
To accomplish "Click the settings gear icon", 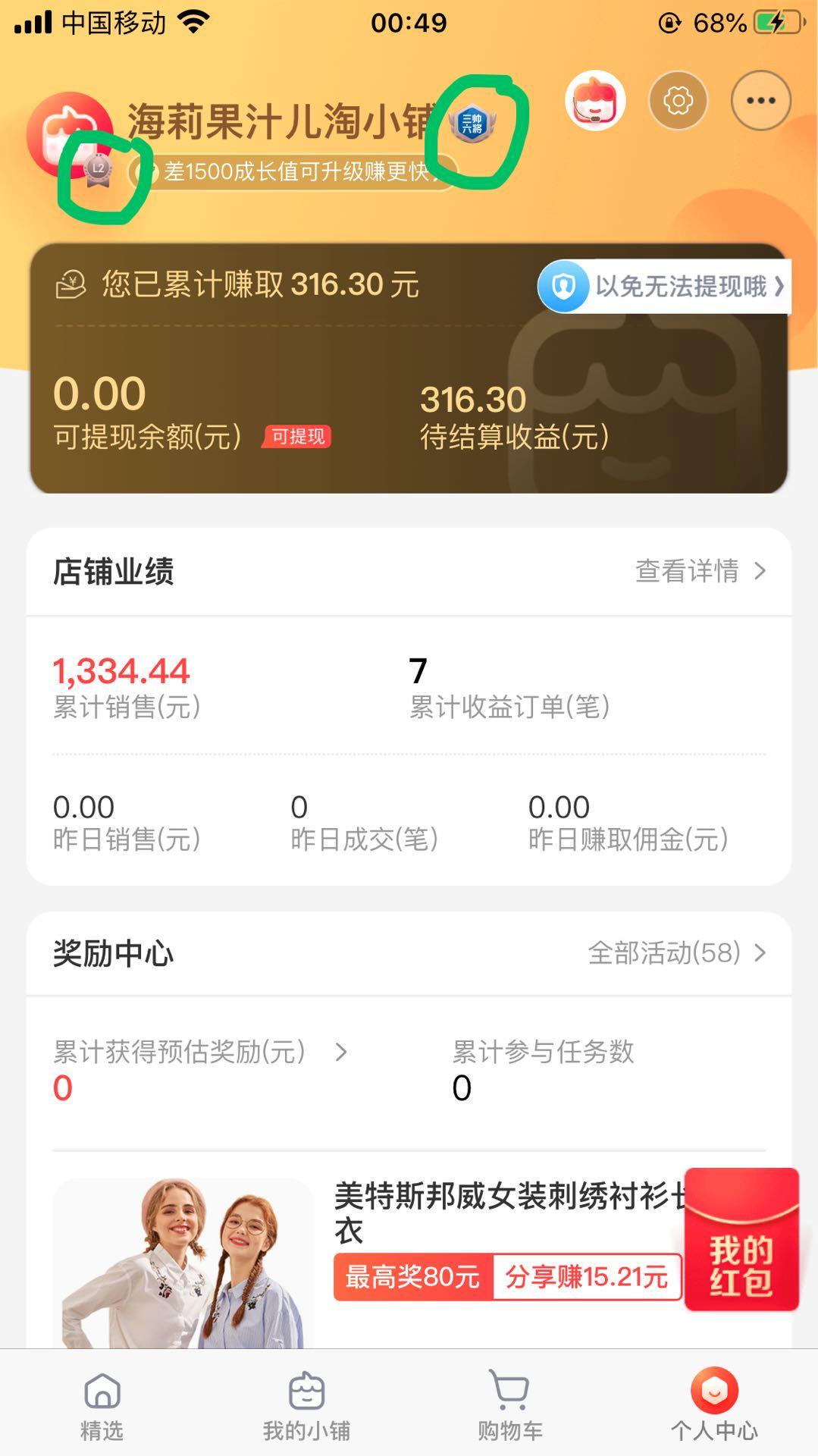I will pyautogui.click(x=678, y=101).
